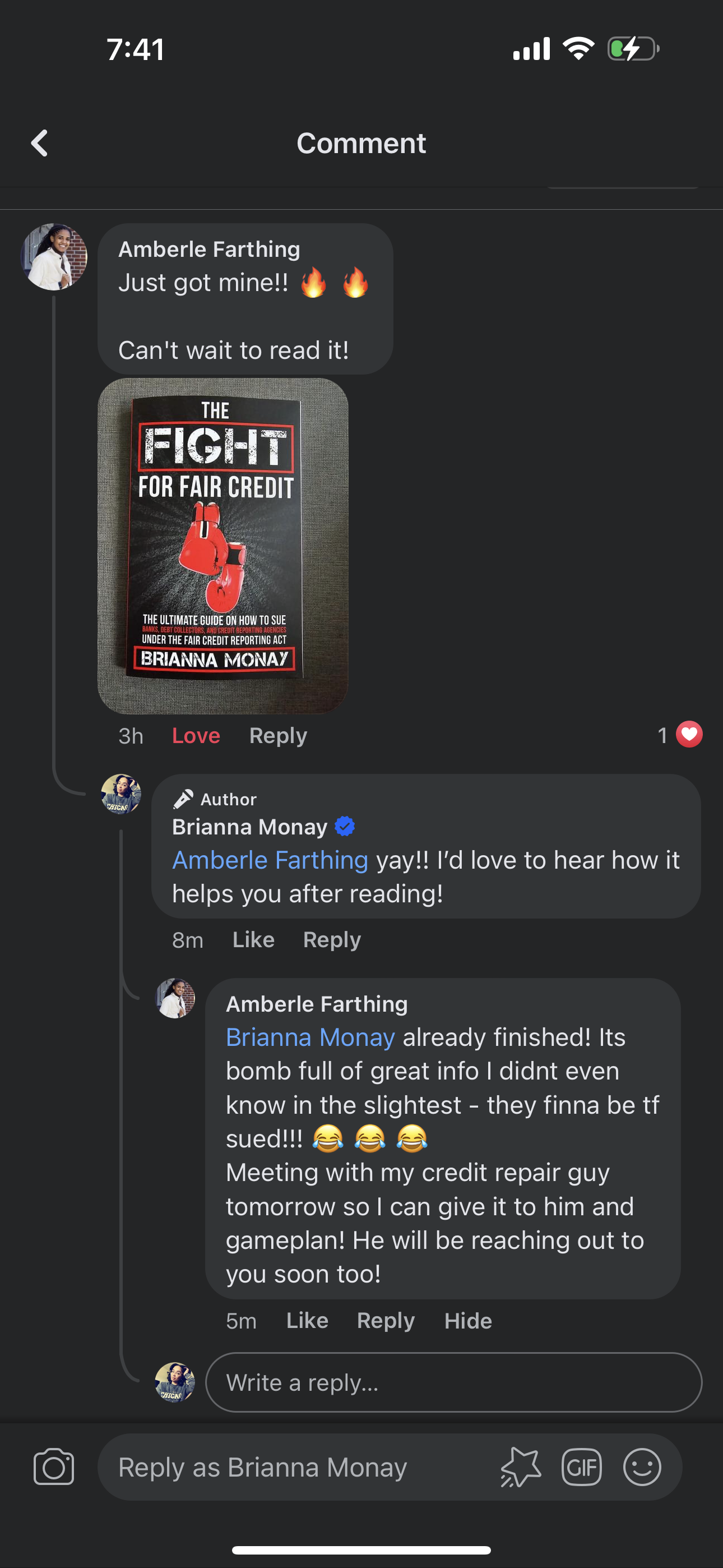Open the book photo in Amberle's comment

pos(223,546)
